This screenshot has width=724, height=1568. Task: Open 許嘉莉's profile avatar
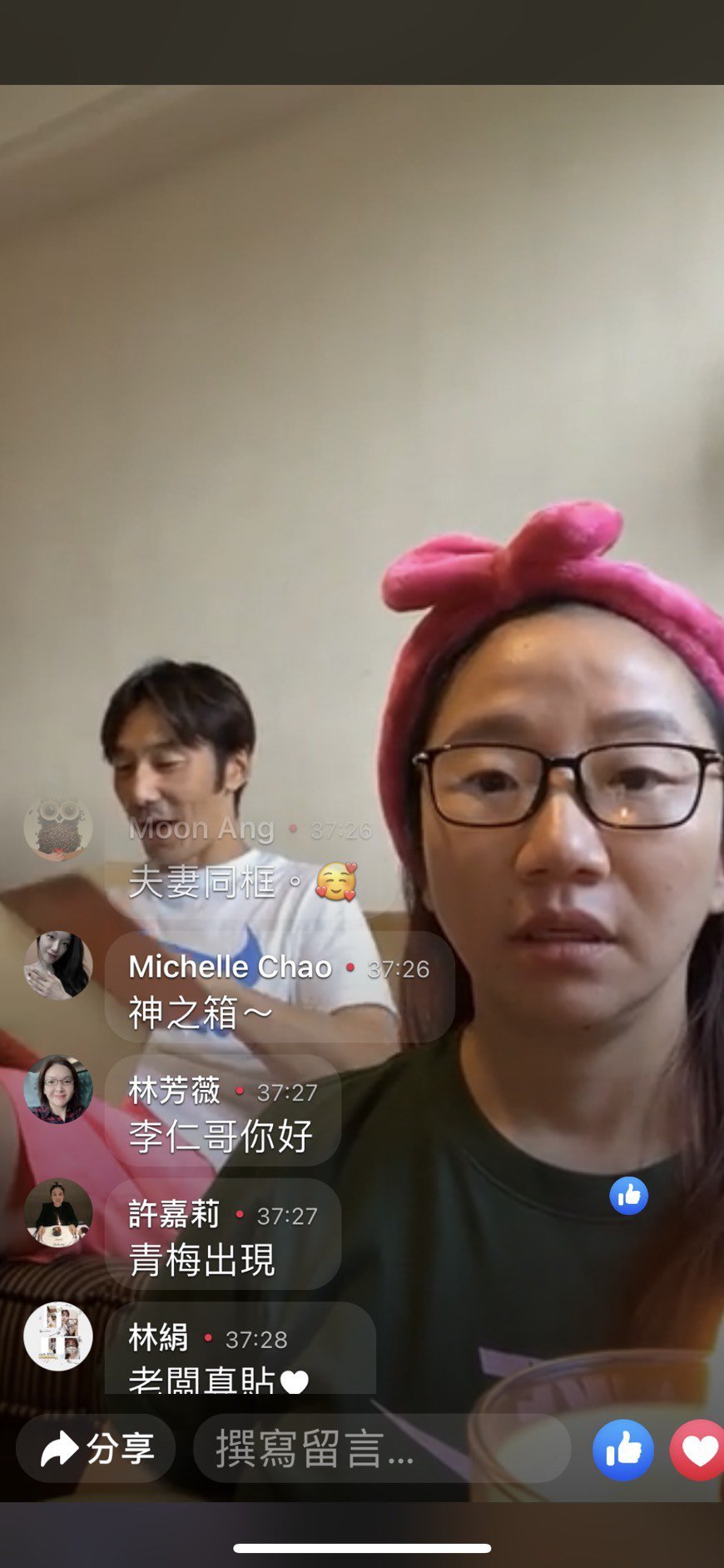point(58,1214)
